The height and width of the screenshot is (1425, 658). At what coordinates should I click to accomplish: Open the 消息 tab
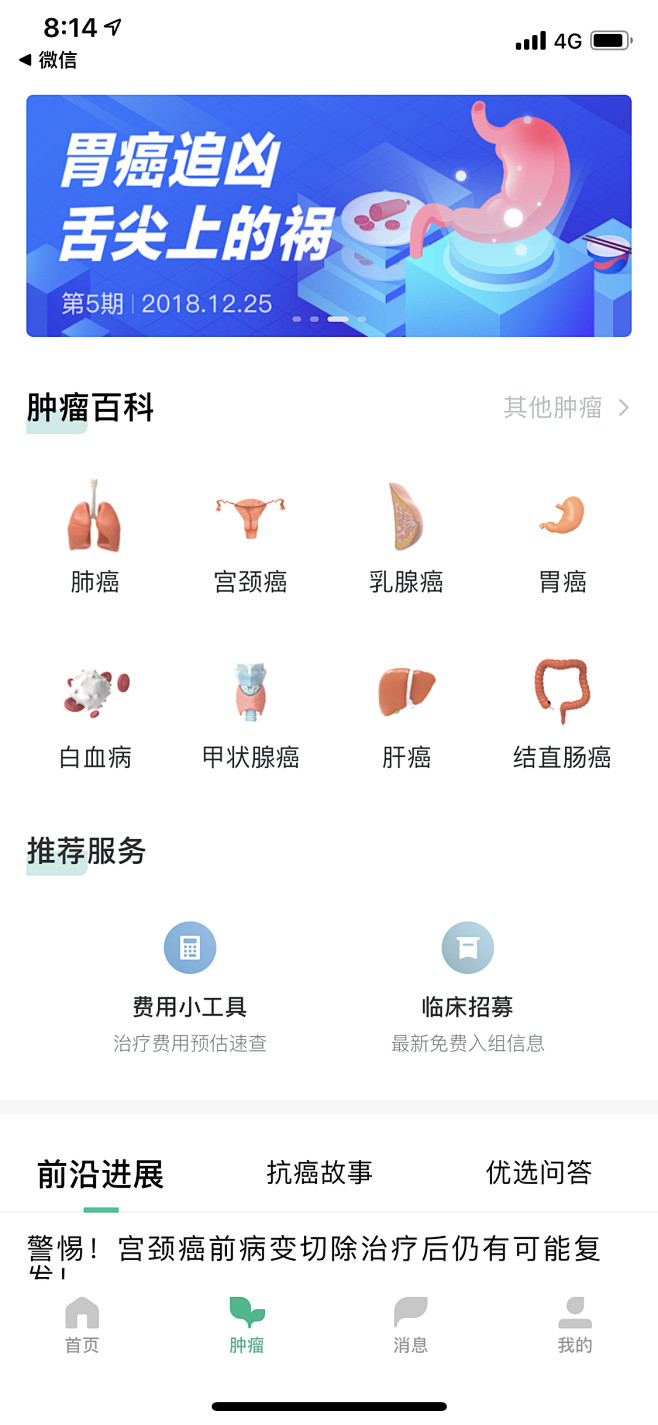click(x=410, y=1325)
